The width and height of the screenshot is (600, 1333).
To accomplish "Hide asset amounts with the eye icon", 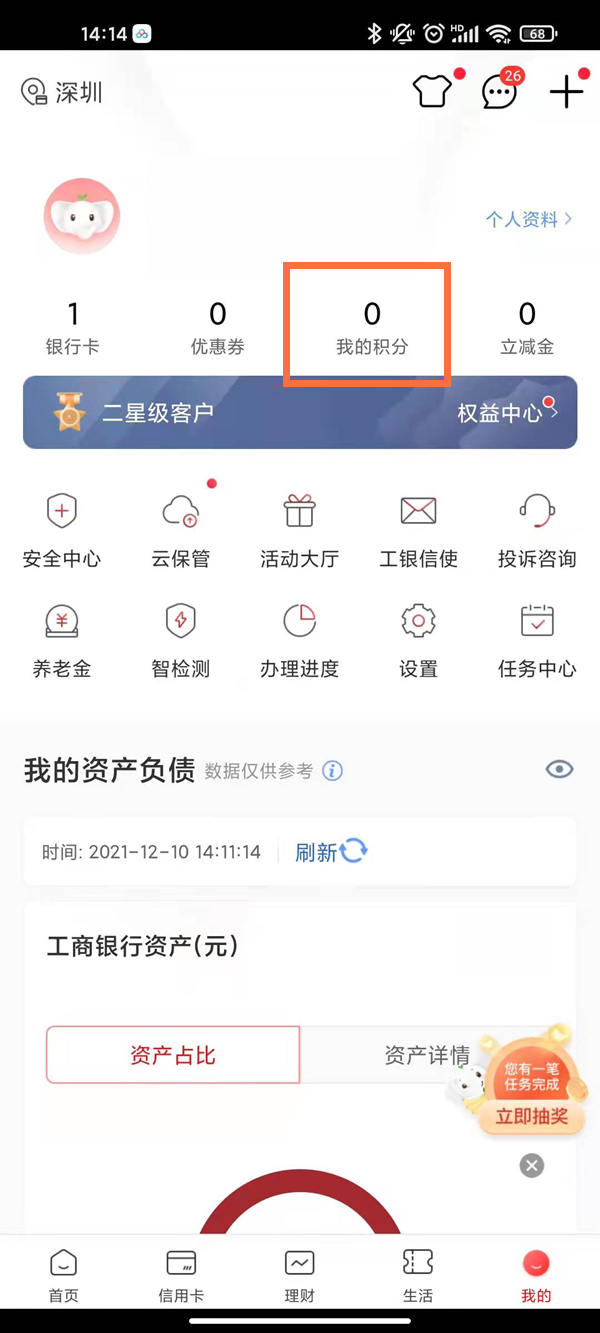I will pos(559,769).
